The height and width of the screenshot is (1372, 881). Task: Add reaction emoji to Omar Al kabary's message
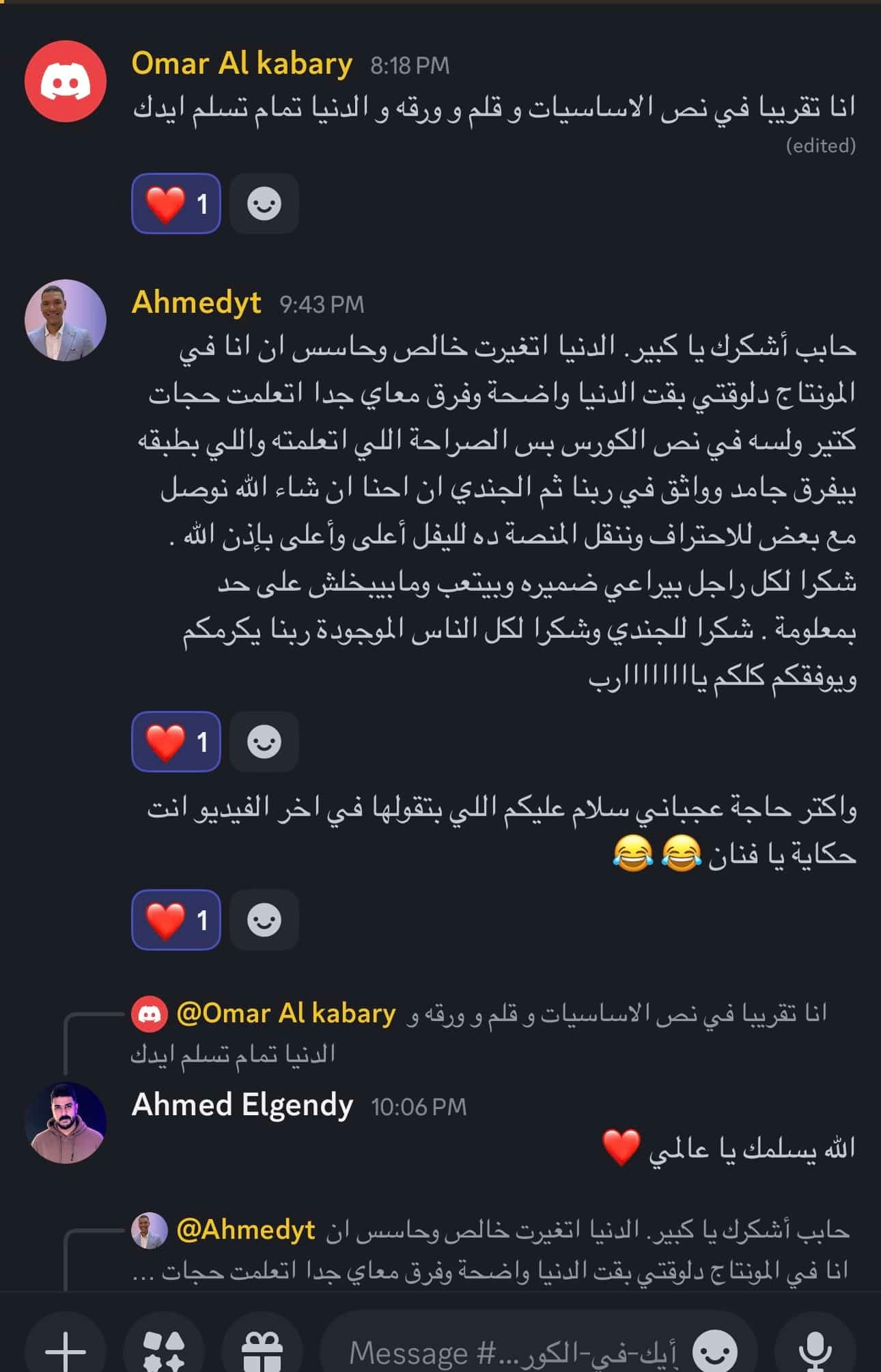[x=264, y=204]
